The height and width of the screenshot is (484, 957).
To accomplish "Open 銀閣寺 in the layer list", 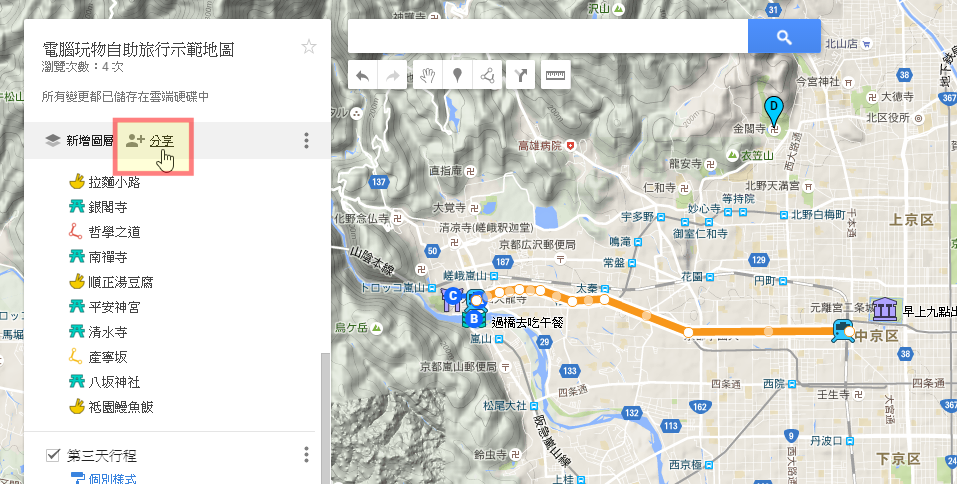I will 107,207.
